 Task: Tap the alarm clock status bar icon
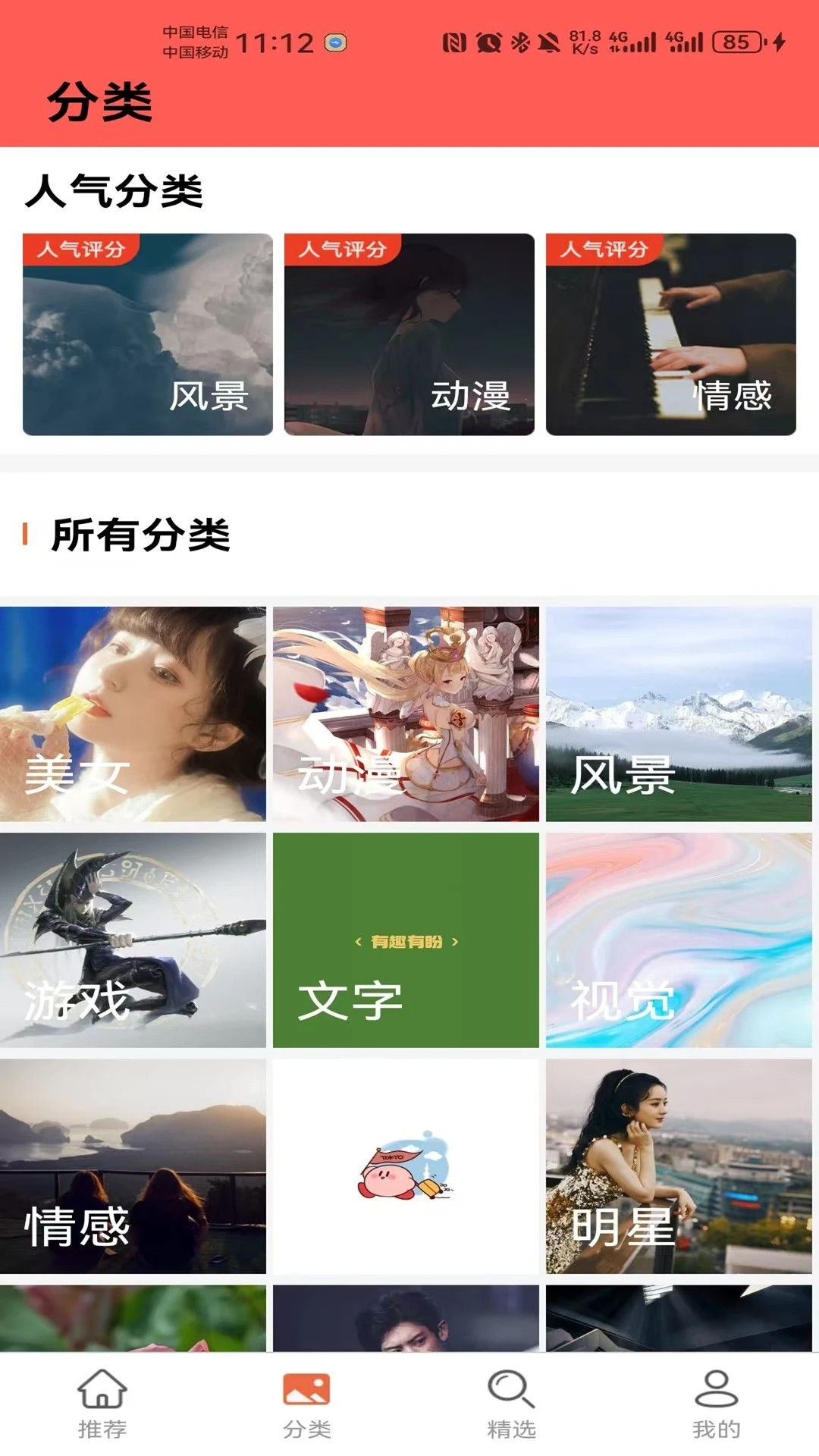(x=489, y=42)
